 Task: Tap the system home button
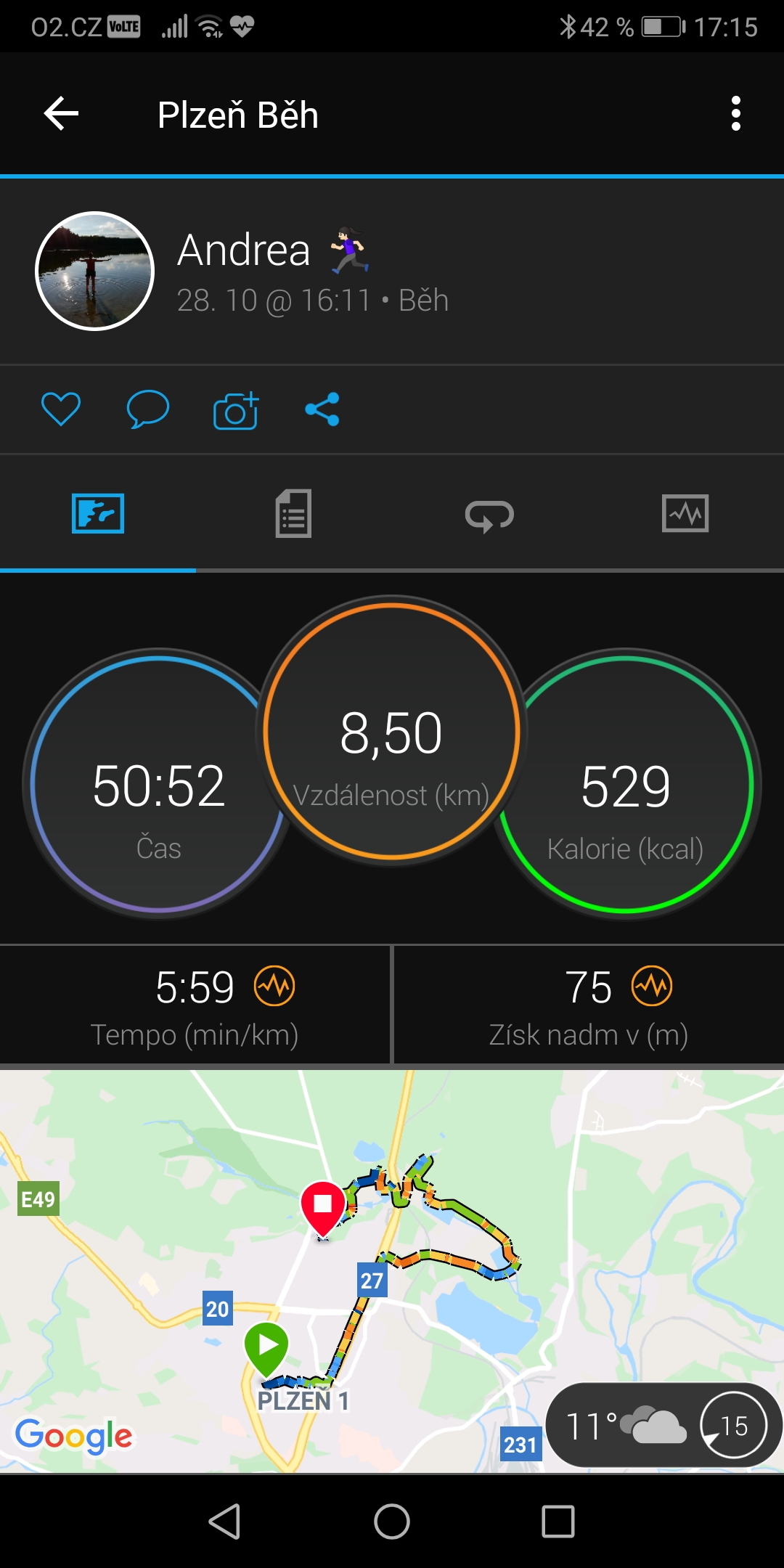(392, 1521)
